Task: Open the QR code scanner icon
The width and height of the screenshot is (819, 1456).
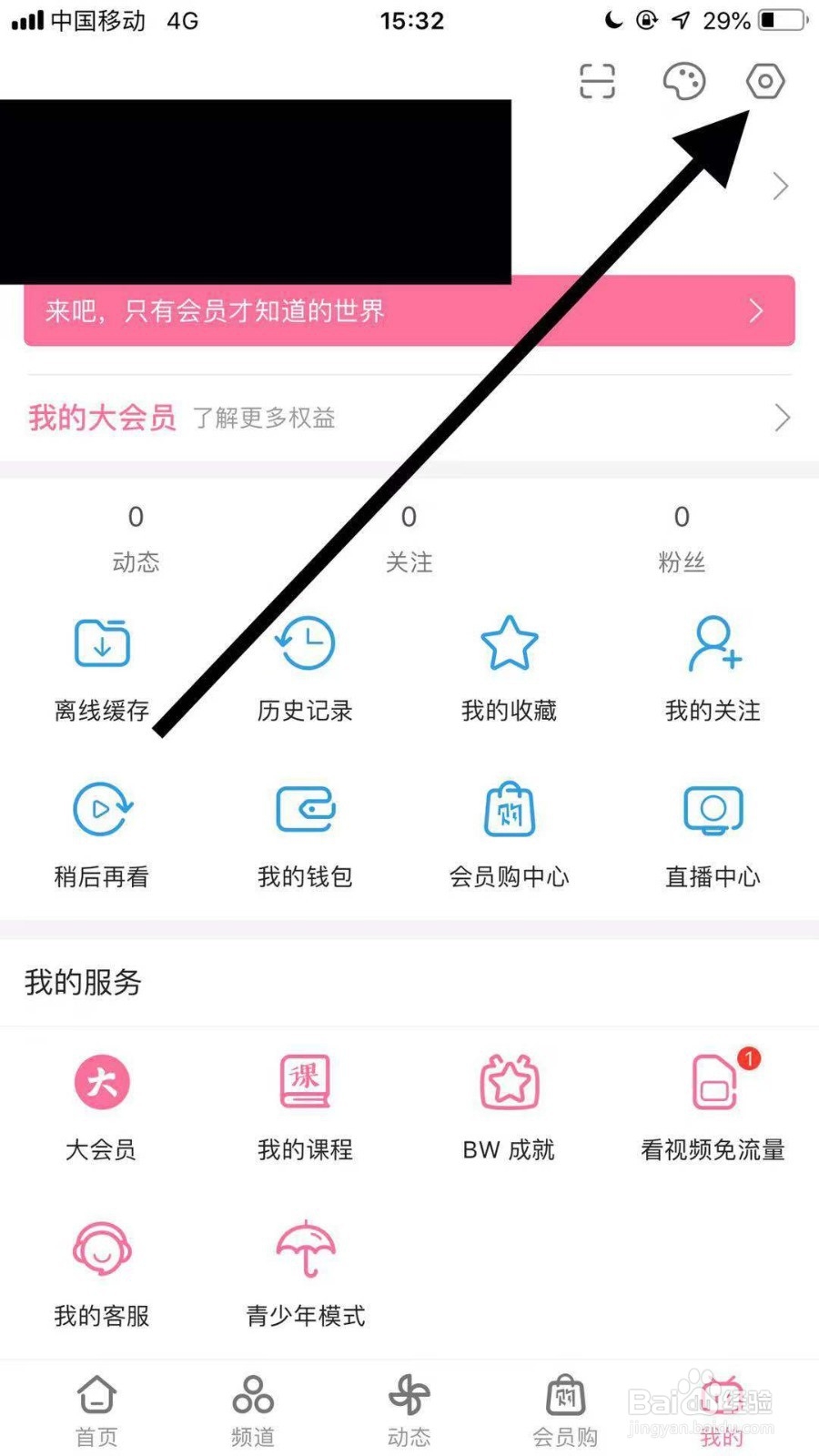Action: coord(597,81)
